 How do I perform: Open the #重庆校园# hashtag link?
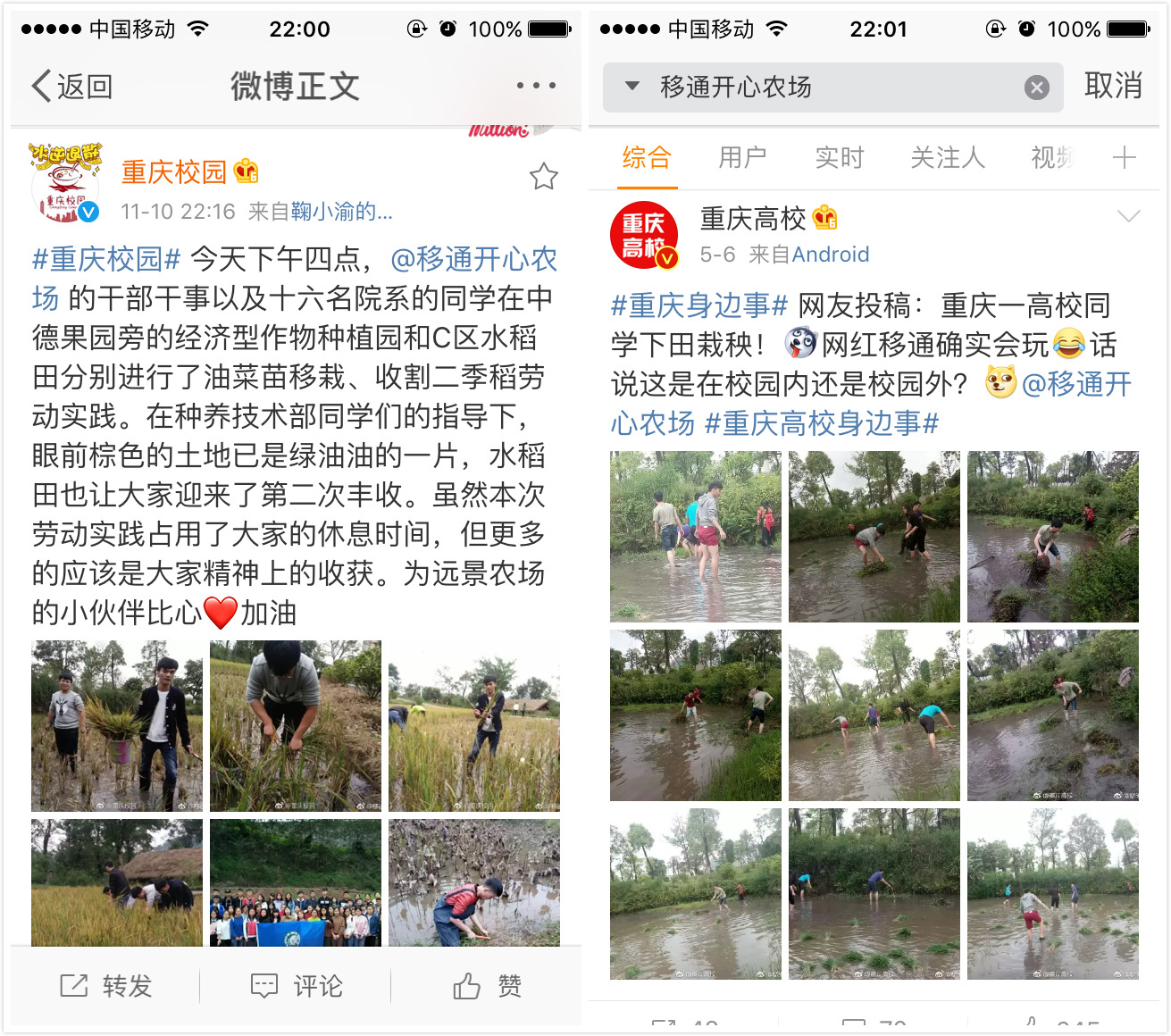(106, 259)
